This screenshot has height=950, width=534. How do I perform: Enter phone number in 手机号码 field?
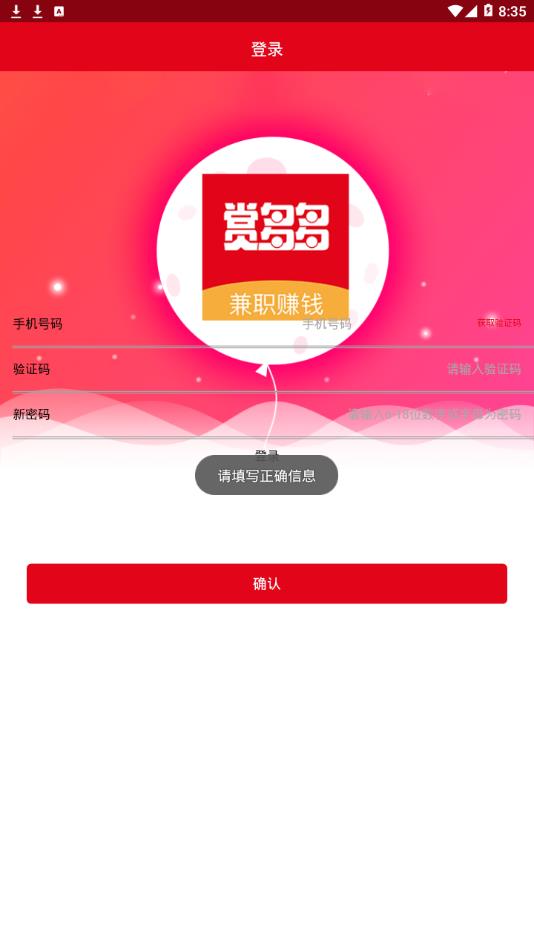327,324
